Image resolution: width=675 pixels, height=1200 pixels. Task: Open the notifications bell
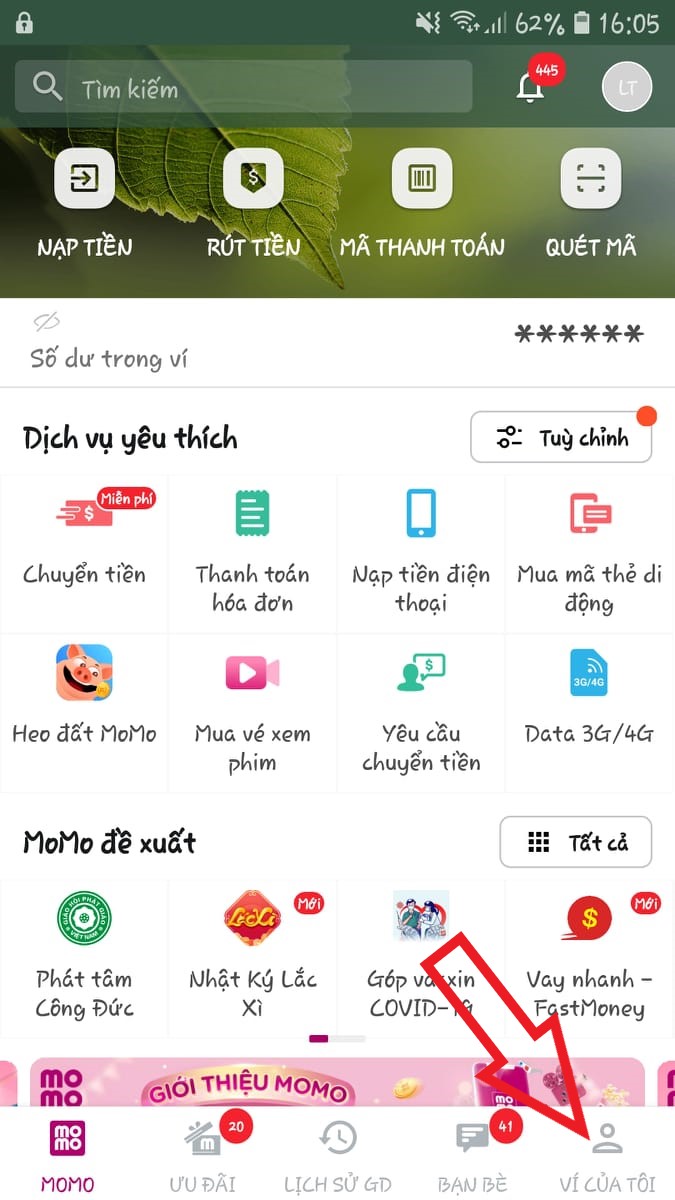(530, 88)
